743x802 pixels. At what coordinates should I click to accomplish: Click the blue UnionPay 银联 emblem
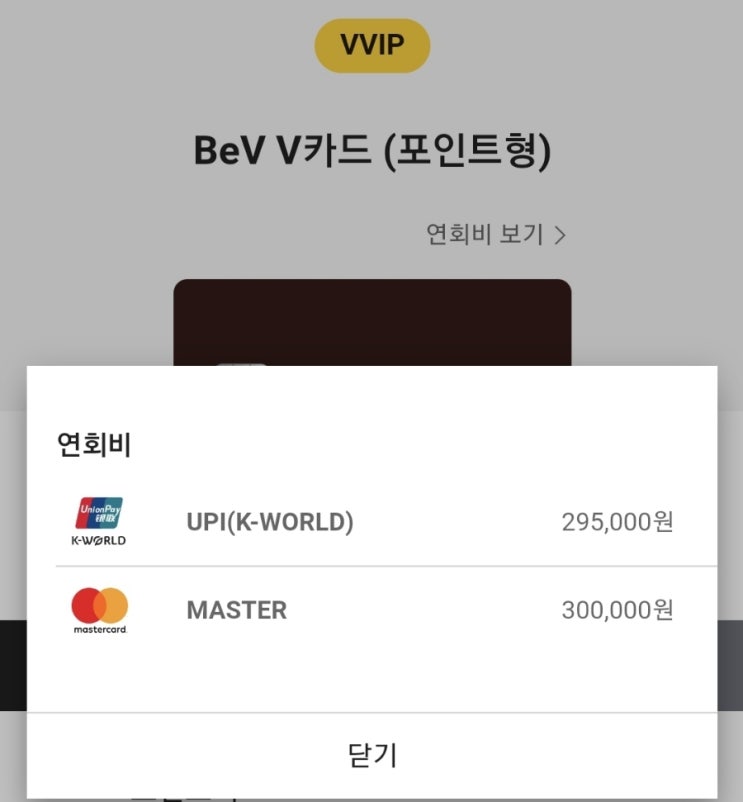pyautogui.click(x=99, y=511)
